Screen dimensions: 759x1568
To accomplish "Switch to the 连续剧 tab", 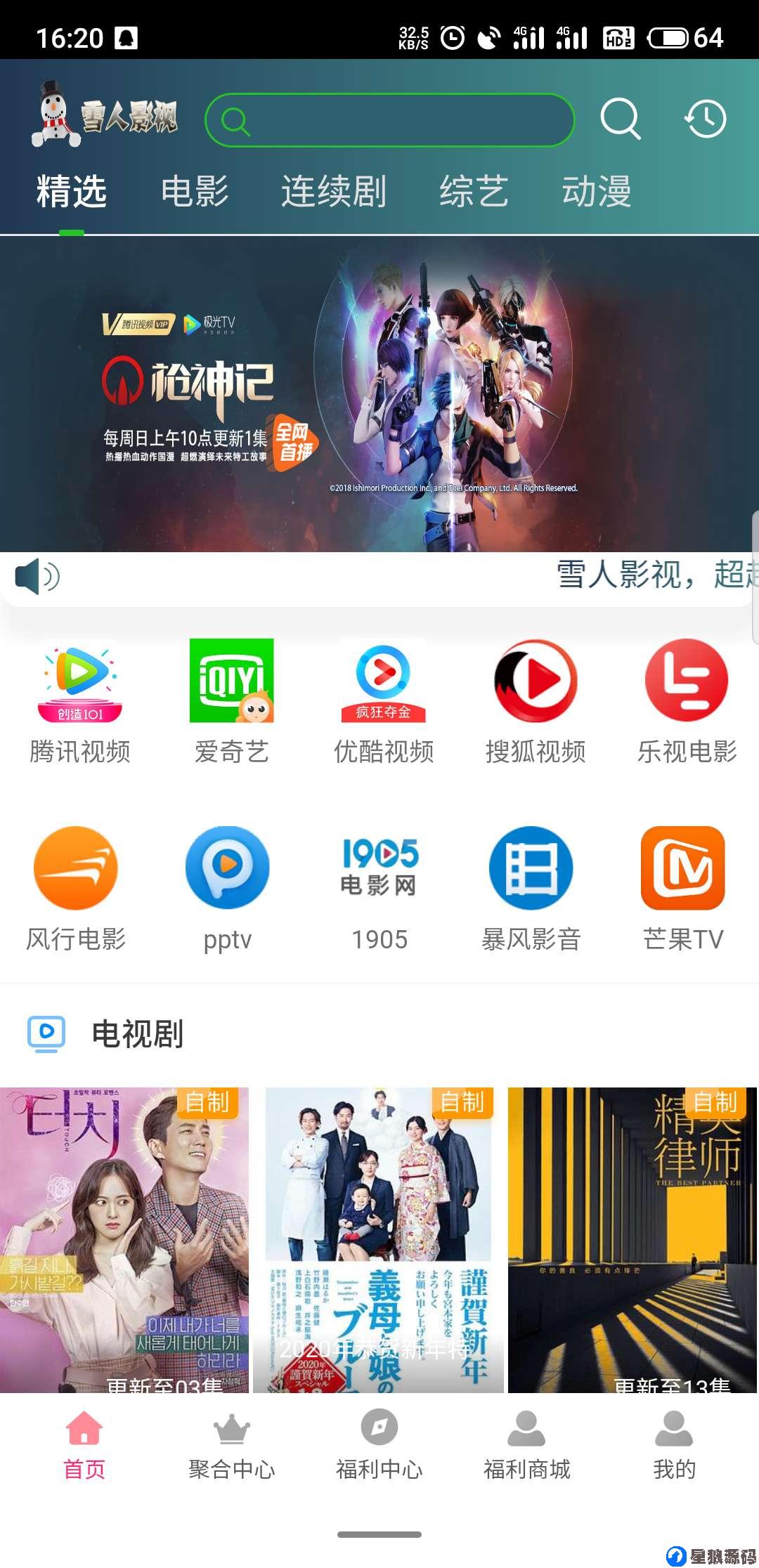I will (334, 191).
